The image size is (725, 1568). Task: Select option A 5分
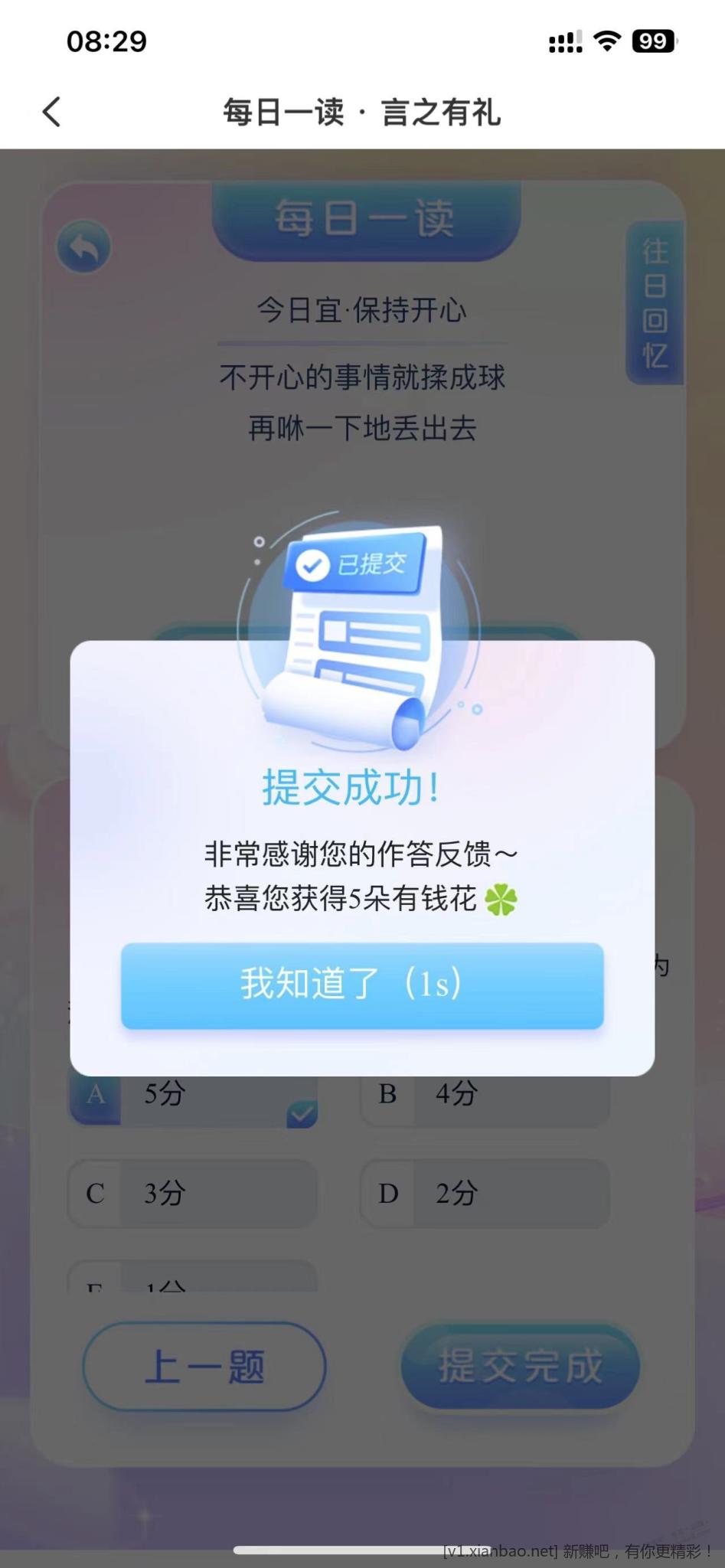pyautogui.click(x=193, y=1096)
